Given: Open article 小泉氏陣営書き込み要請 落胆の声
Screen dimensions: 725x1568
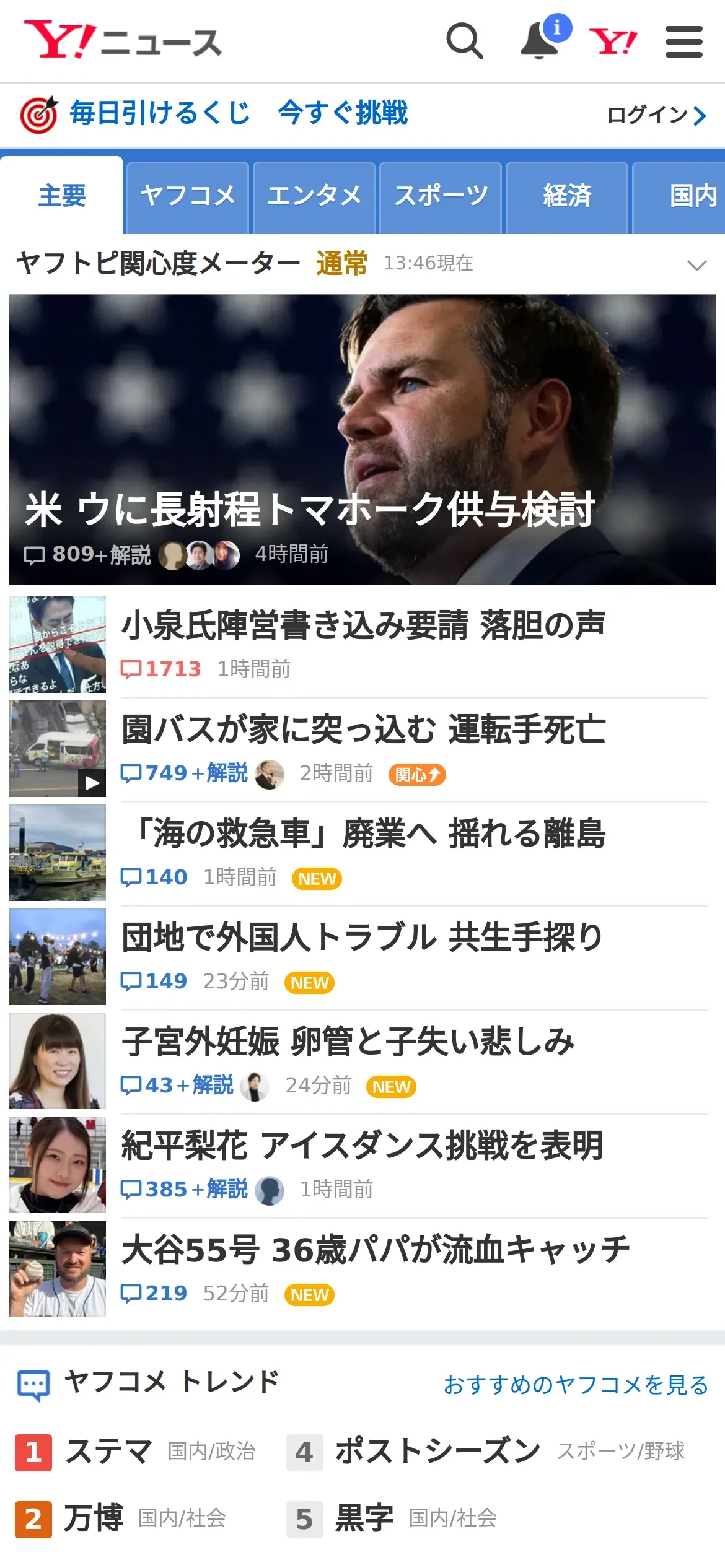Looking at the screenshot, I should 362,625.
